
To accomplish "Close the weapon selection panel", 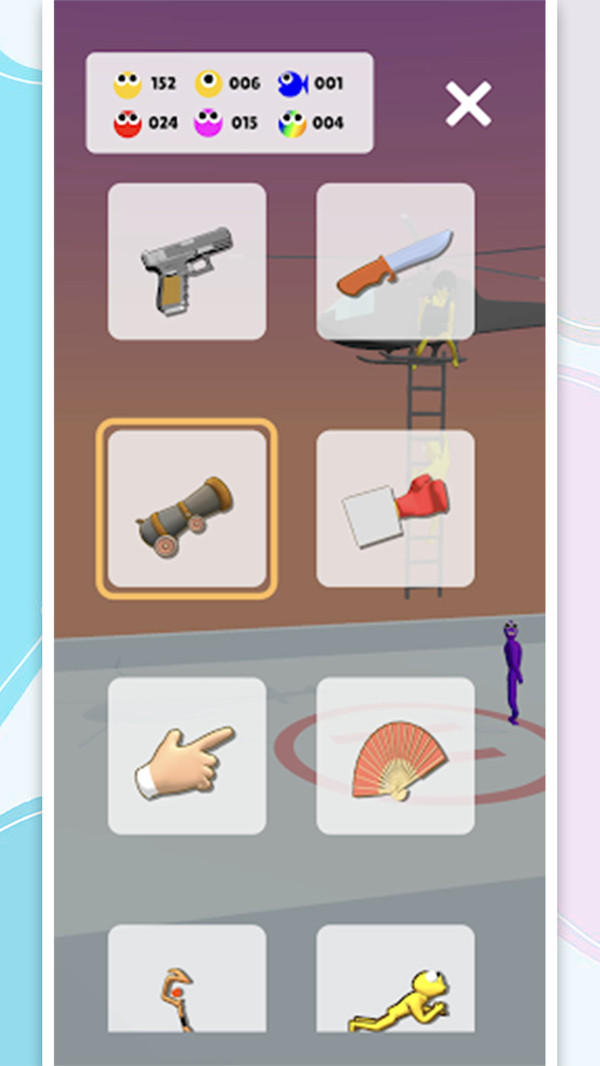I will (468, 104).
